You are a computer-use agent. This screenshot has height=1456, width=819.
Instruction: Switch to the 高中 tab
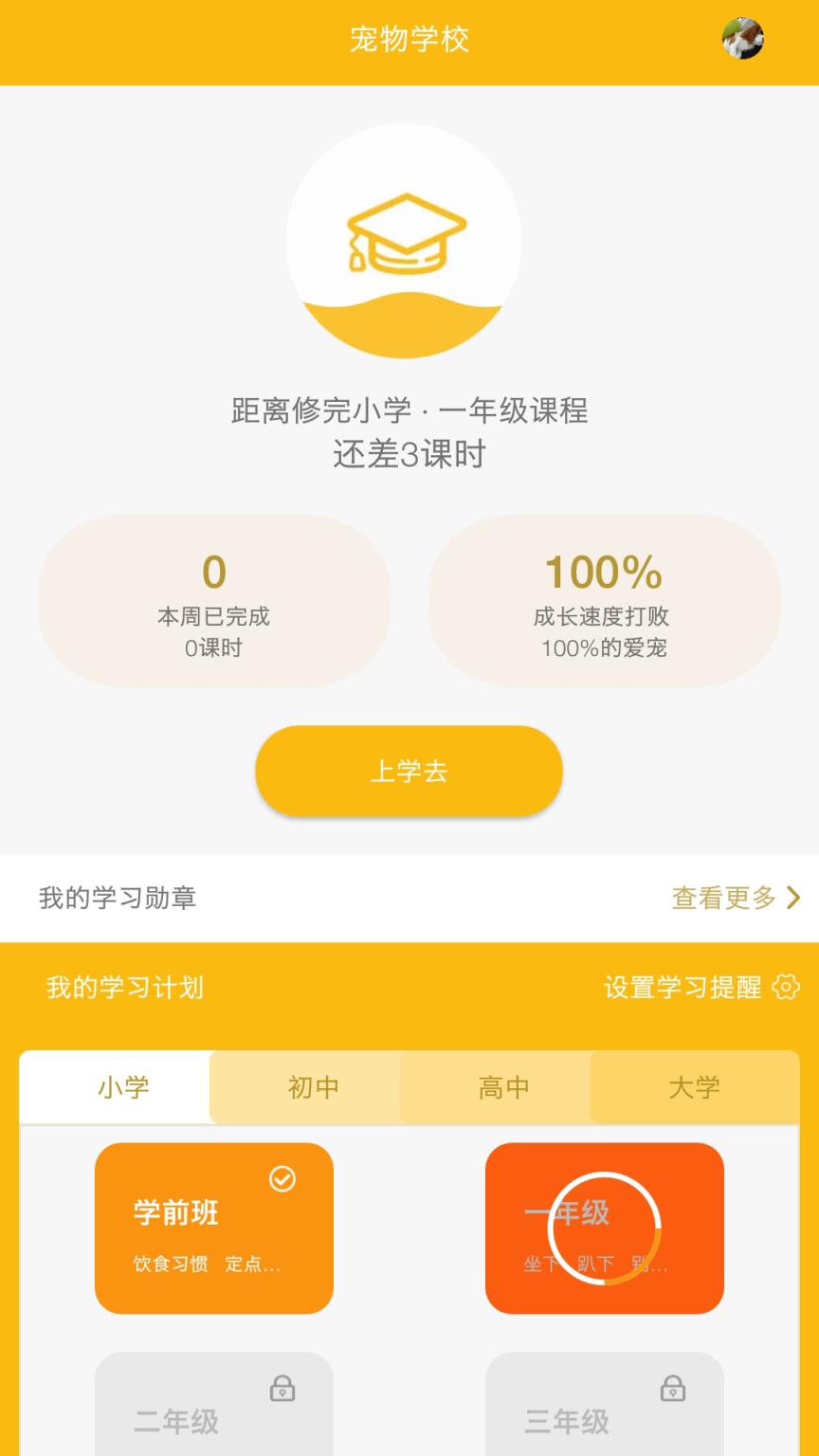coord(503,1087)
